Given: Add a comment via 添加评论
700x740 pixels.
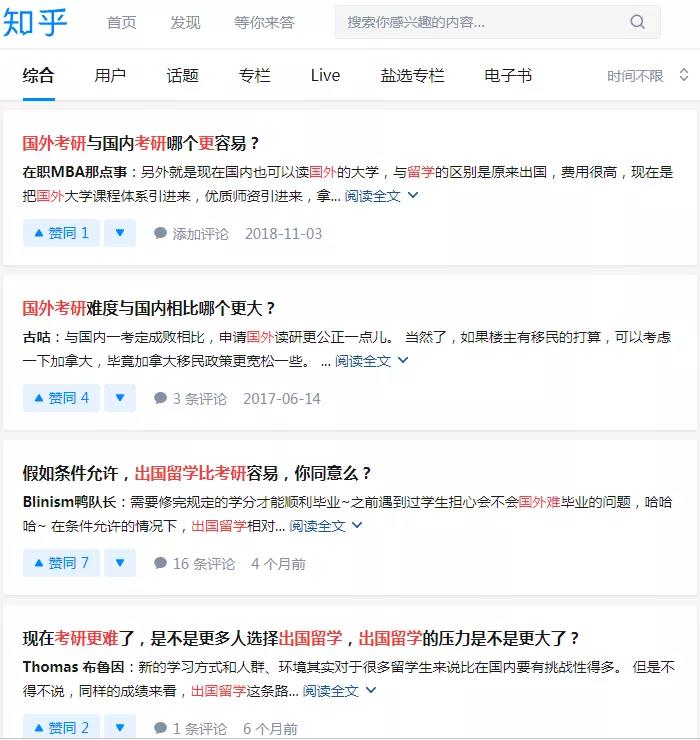Looking at the screenshot, I should [x=191, y=233].
